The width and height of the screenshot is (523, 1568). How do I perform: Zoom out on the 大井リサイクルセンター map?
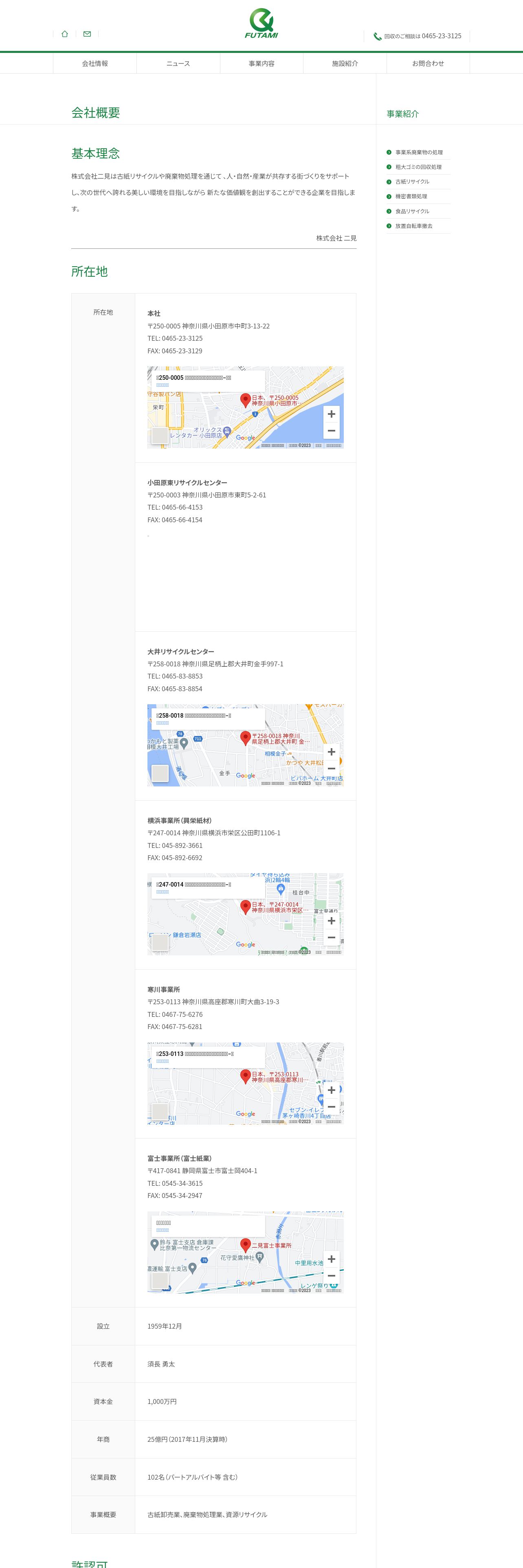click(x=331, y=769)
